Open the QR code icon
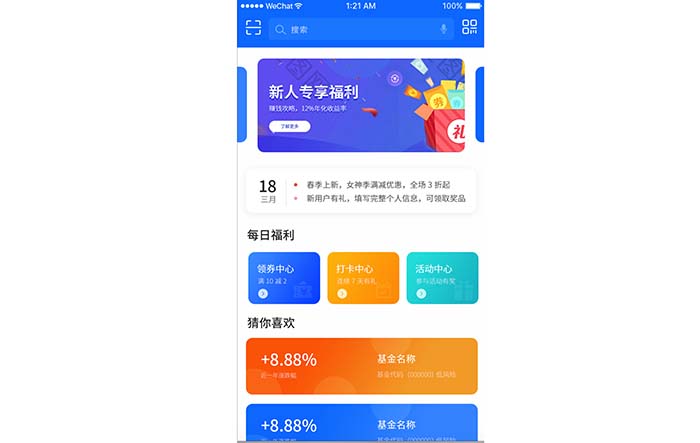Screen dimensions: 700x443 click(x=470, y=28)
